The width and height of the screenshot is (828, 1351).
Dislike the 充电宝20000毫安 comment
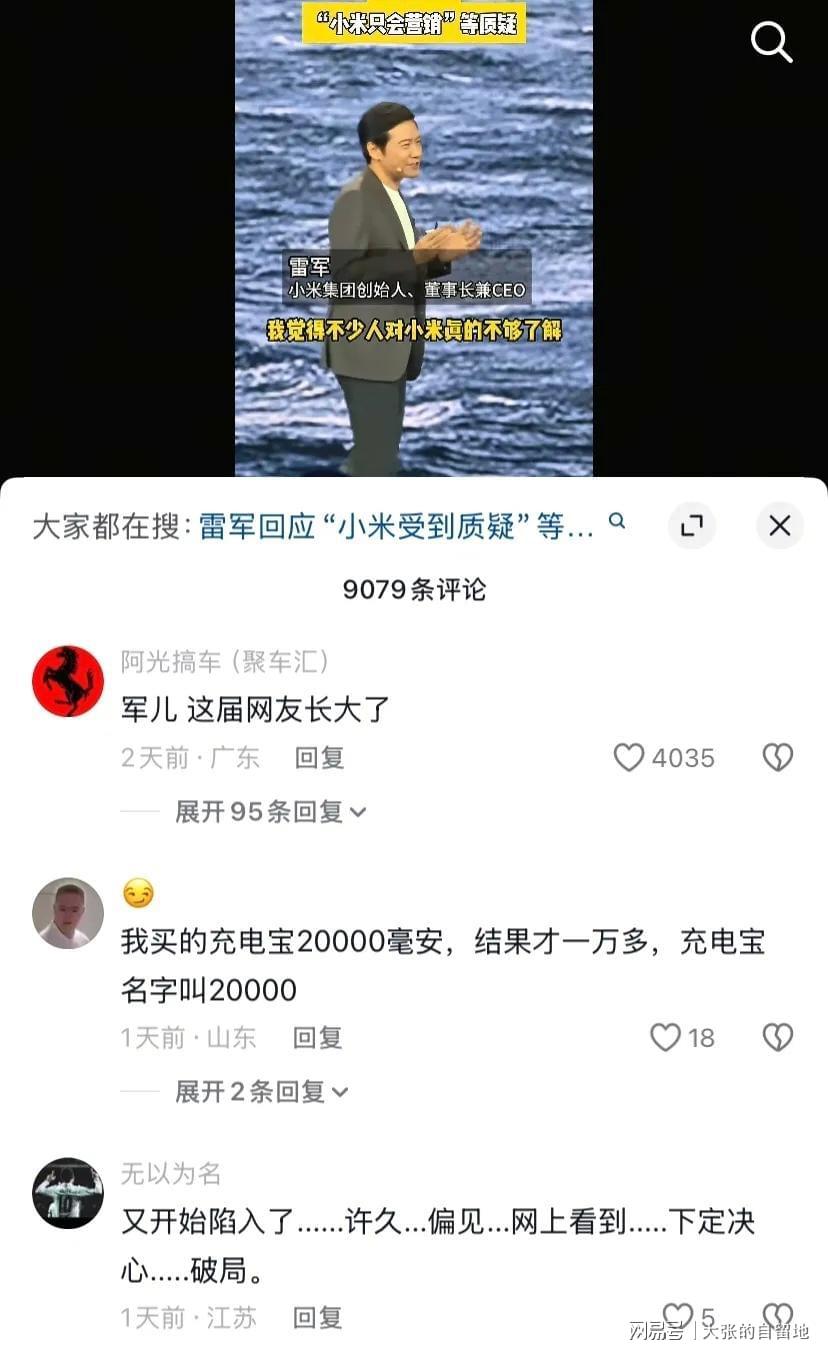(777, 1038)
